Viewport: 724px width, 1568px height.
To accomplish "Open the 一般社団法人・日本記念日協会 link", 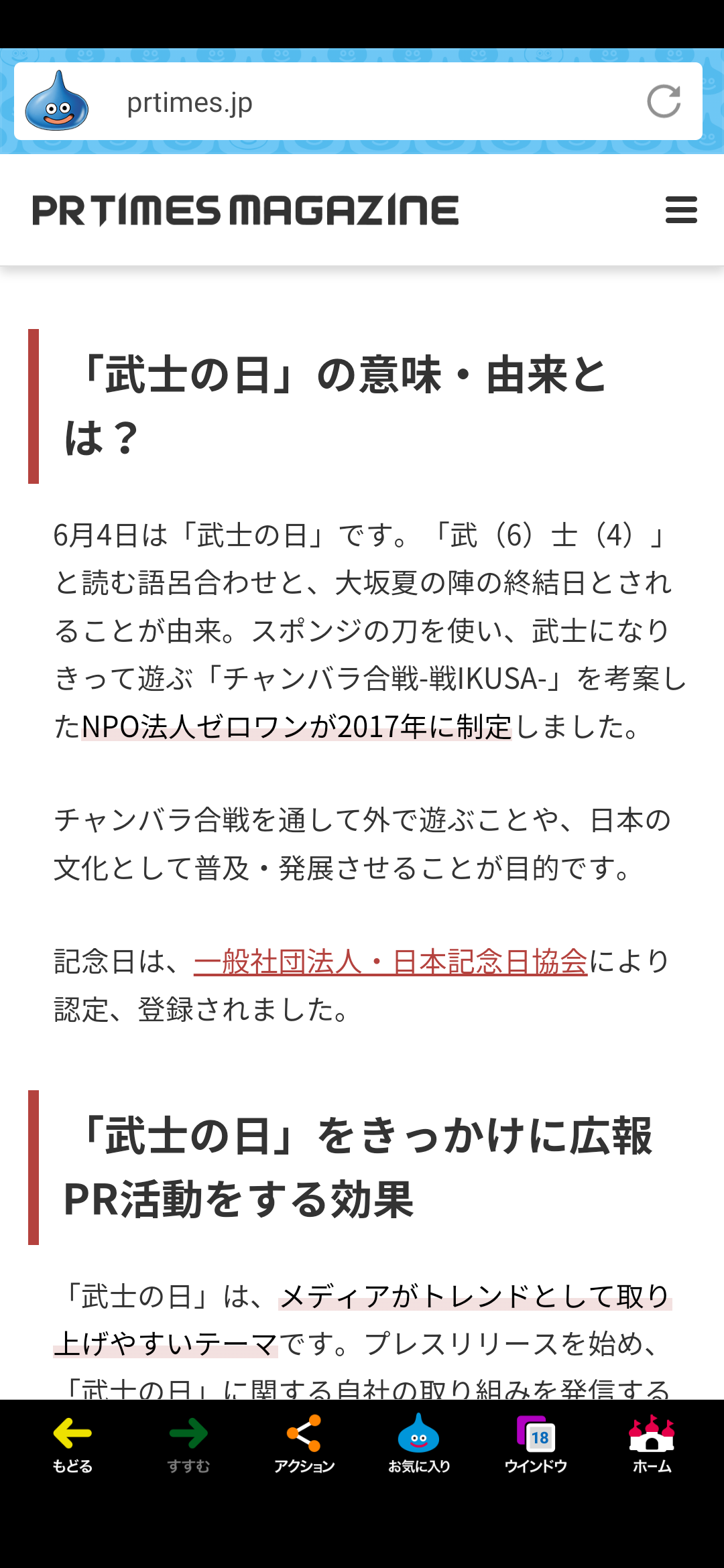I will point(390,962).
